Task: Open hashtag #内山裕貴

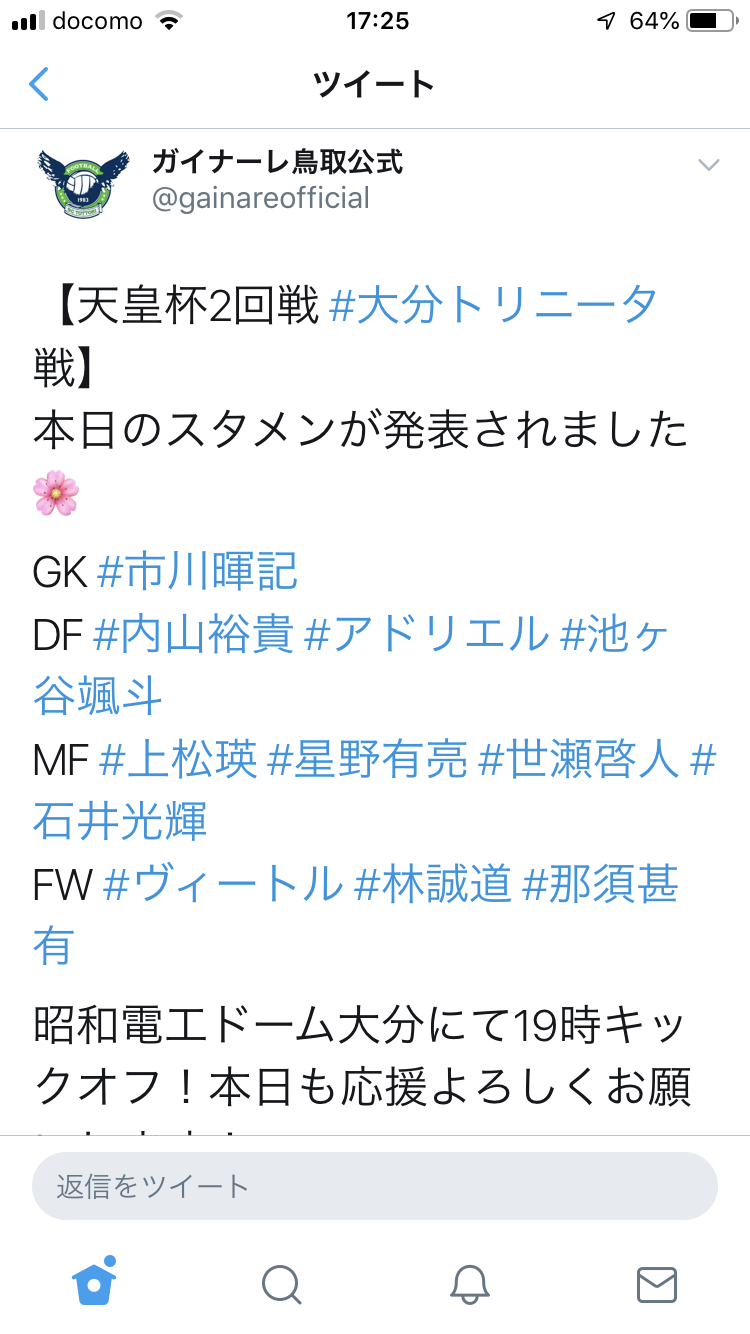Action: (193, 633)
